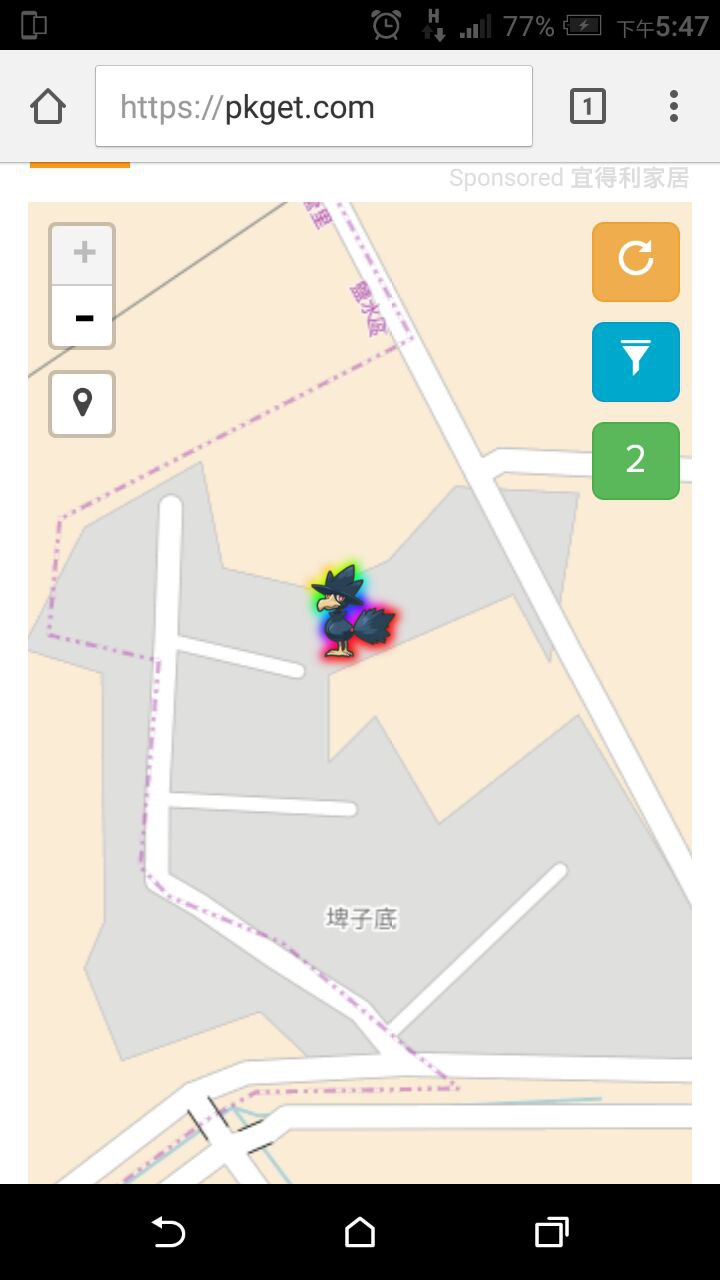Screen dimensions: 720x1280
Task: Tap the browser home icon
Action: click(48, 106)
